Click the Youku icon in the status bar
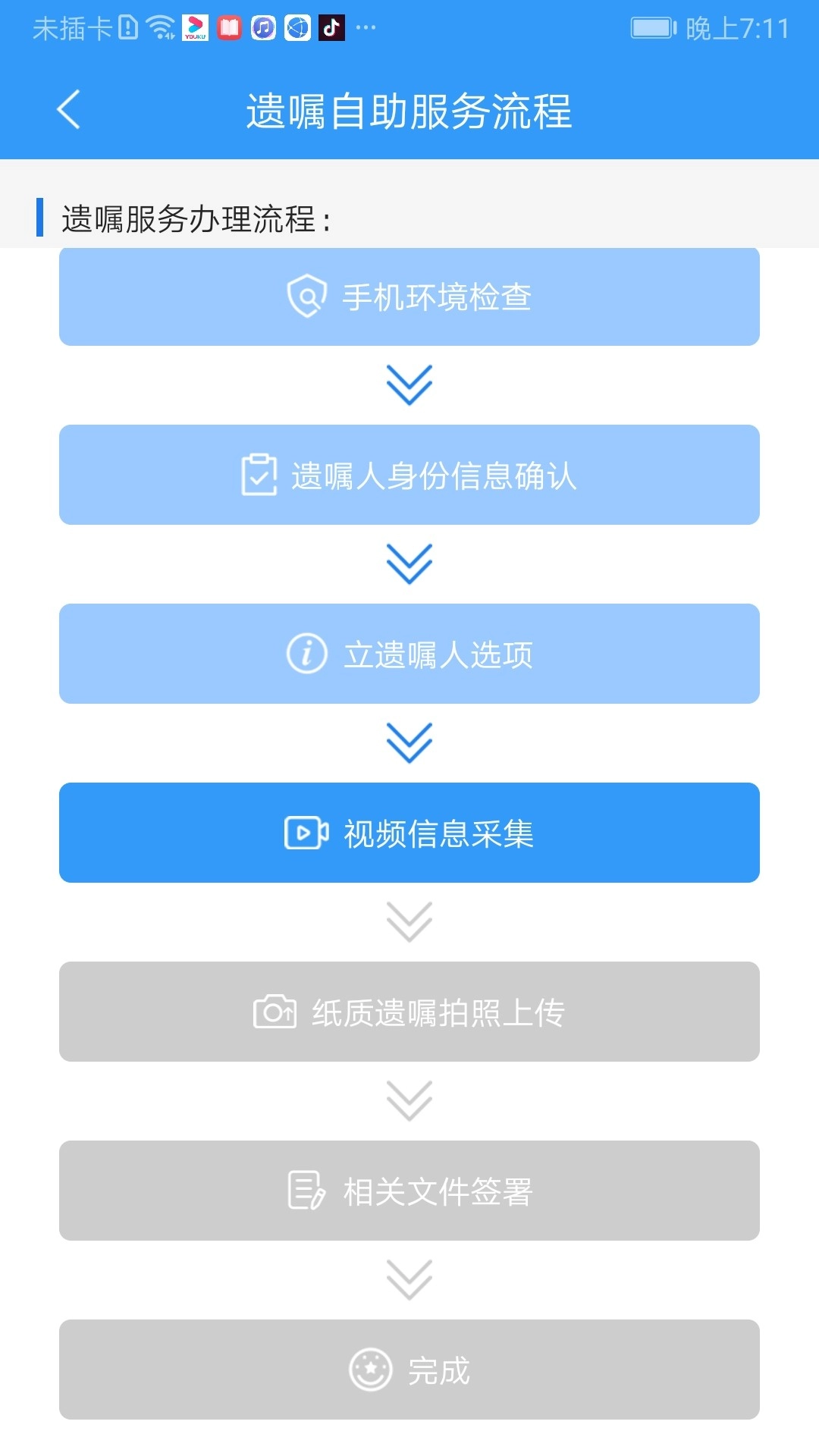Image resolution: width=819 pixels, height=1456 pixels. (x=195, y=27)
